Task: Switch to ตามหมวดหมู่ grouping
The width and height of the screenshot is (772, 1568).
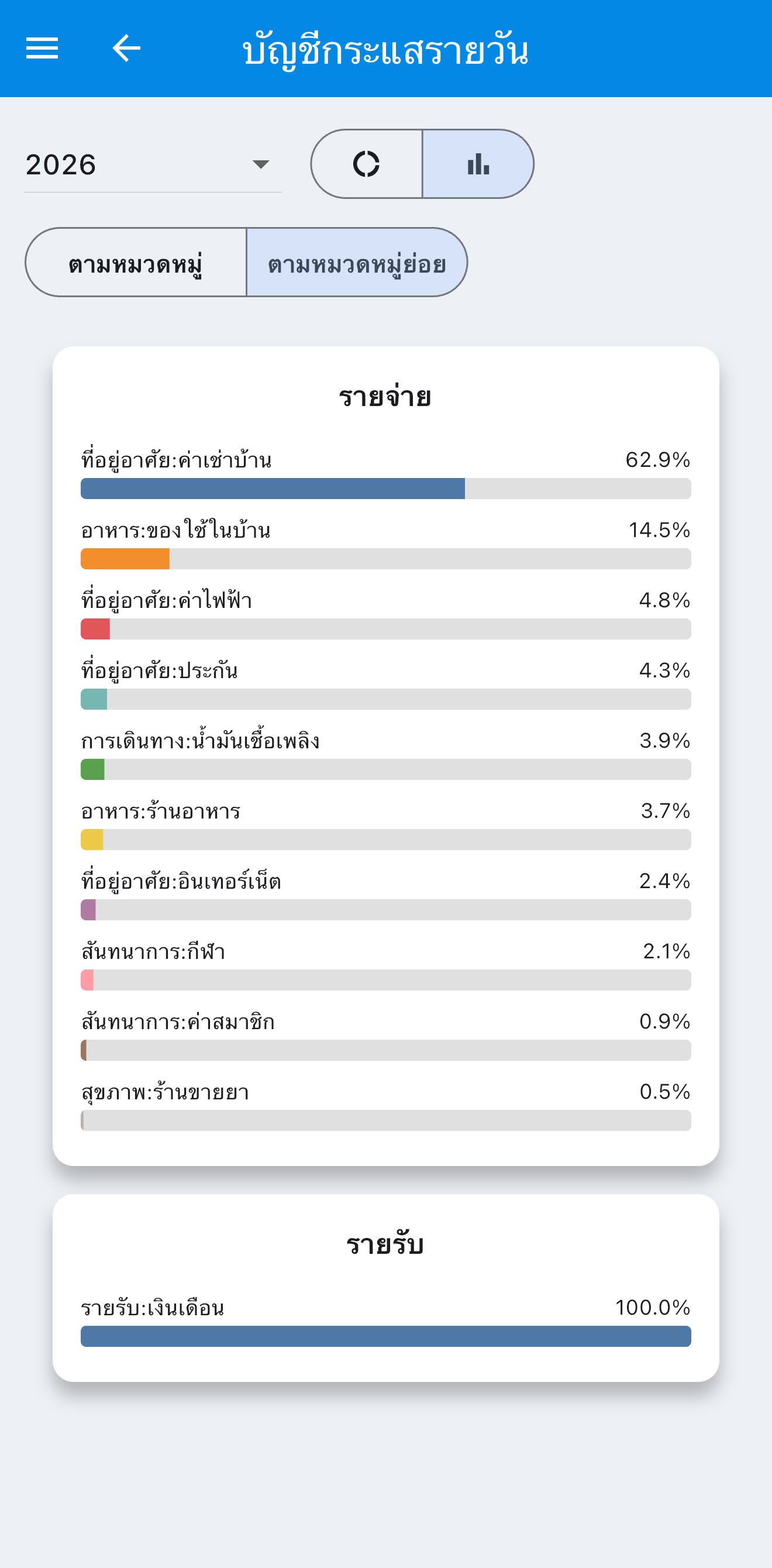Action: coord(136,262)
